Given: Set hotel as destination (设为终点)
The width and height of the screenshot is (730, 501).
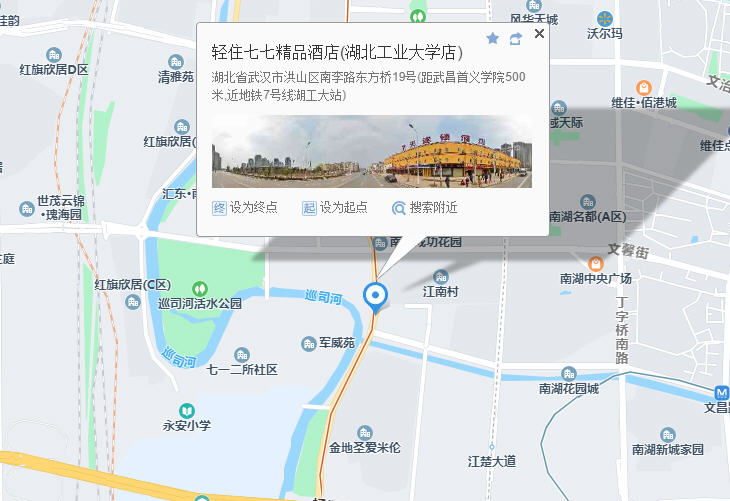Looking at the screenshot, I should coord(246,208).
